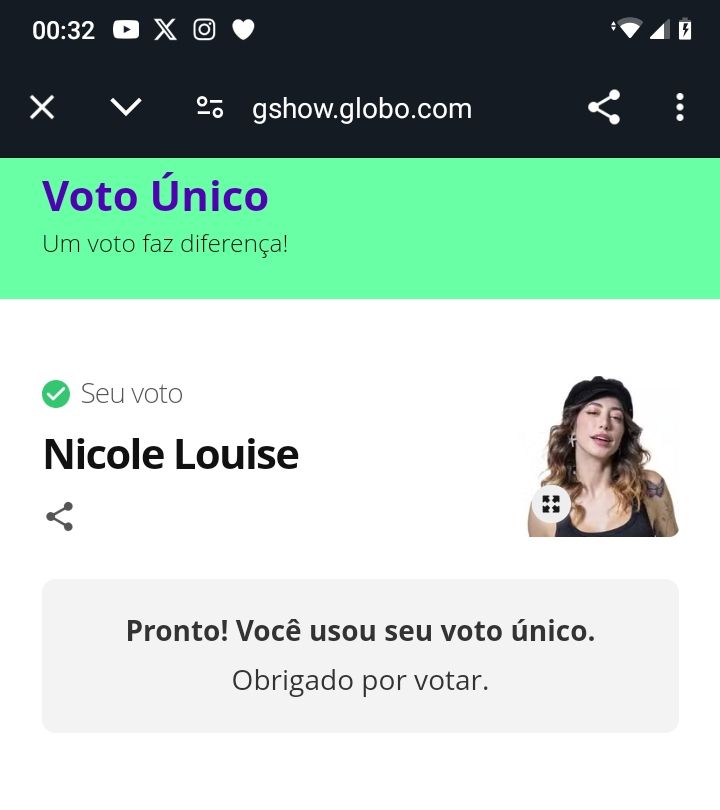720x810 pixels.
Task: Open the browser overflow menu
Action: 680,108
